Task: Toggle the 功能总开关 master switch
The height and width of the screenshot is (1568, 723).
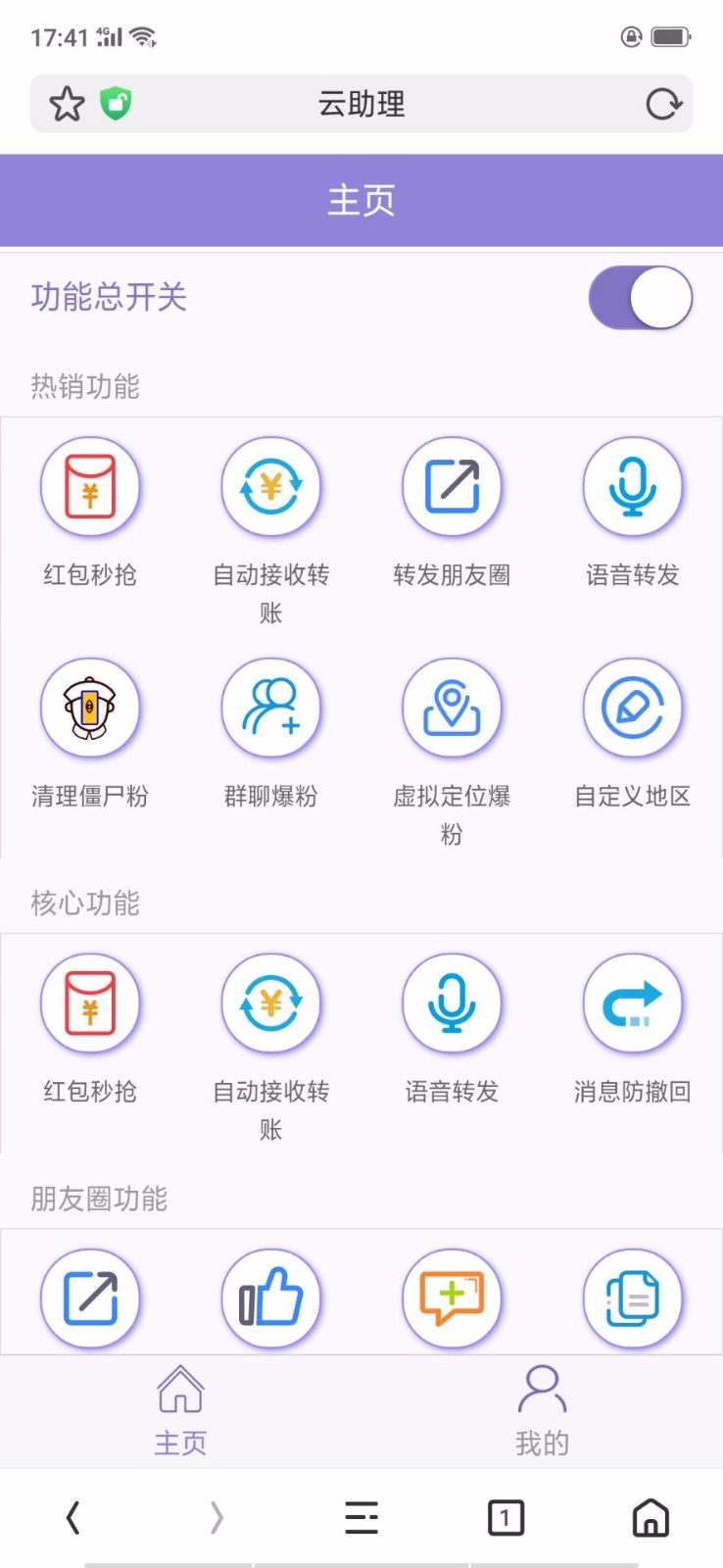Action: click(640, 297)
